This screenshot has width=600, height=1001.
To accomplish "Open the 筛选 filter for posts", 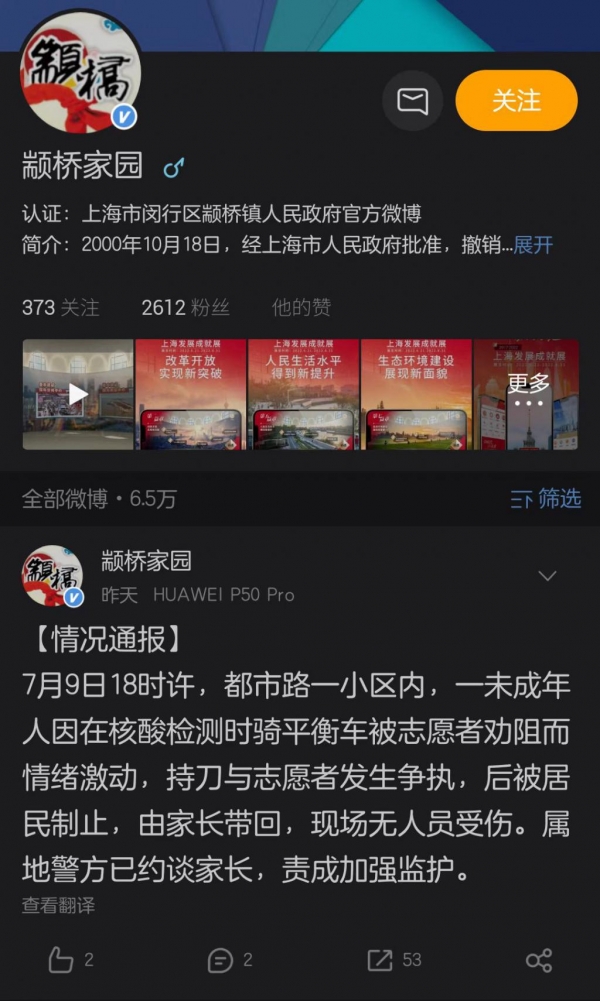I will click(546, 498).
